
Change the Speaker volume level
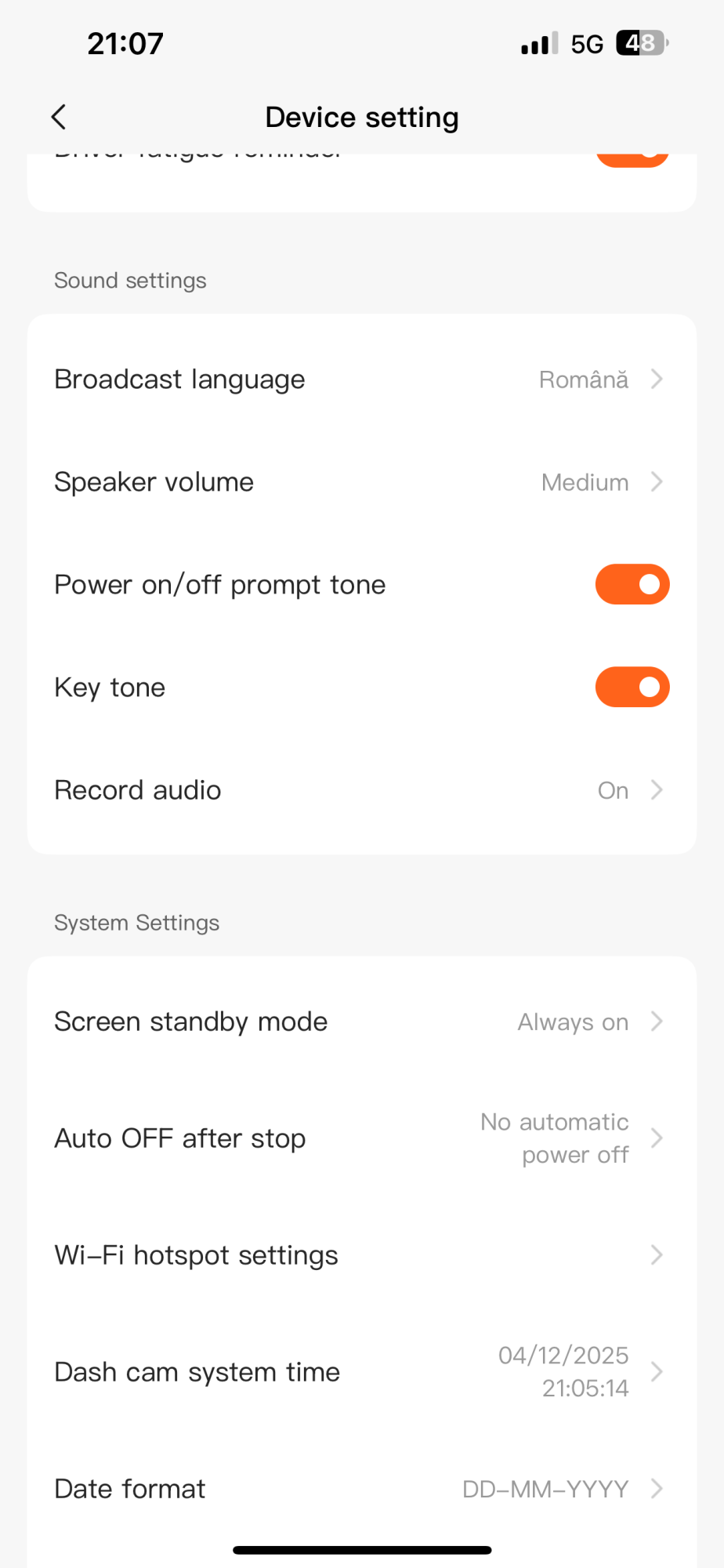(x=361, y=482)
